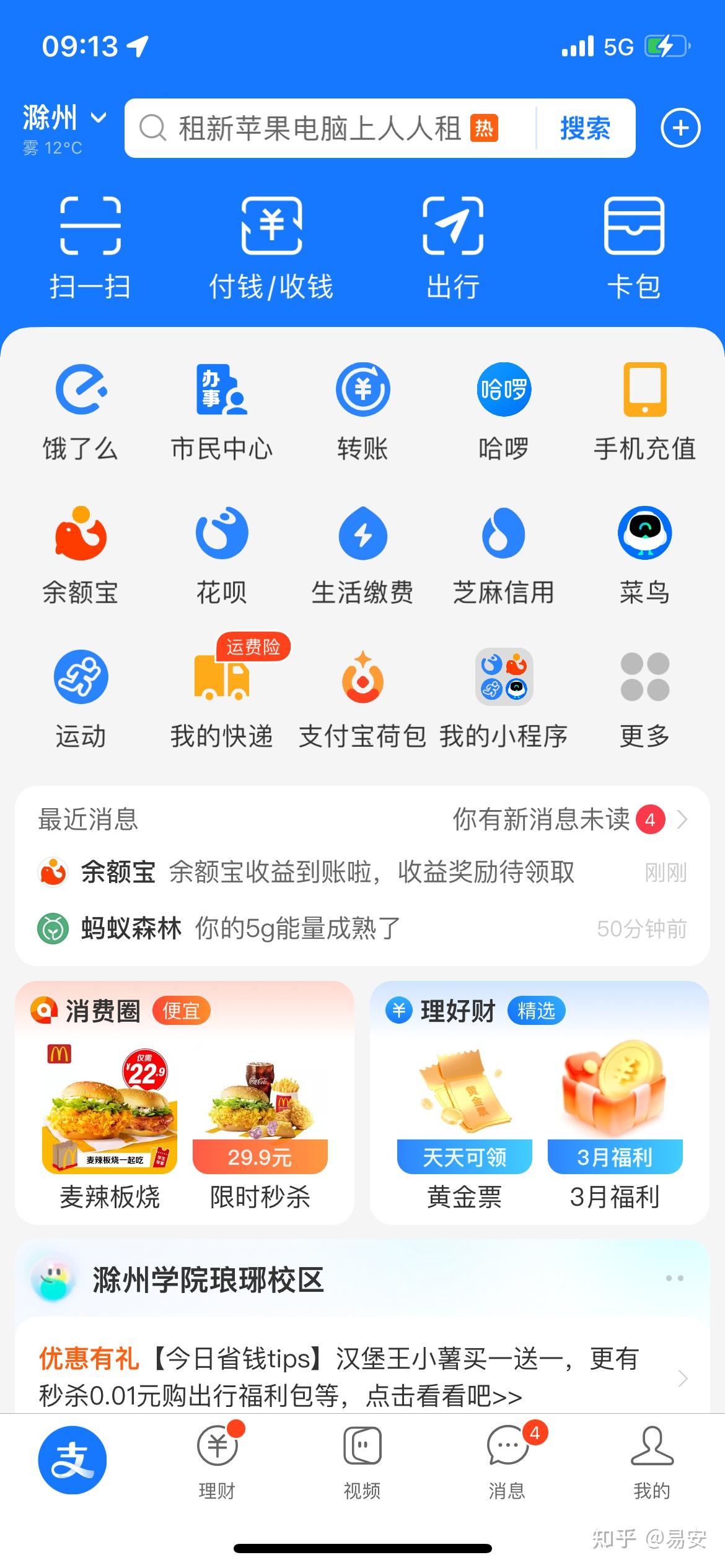This screenshot has height=1568, width=725.
Task: Check packages in 我的快递
Action: [x=221, y=697]
